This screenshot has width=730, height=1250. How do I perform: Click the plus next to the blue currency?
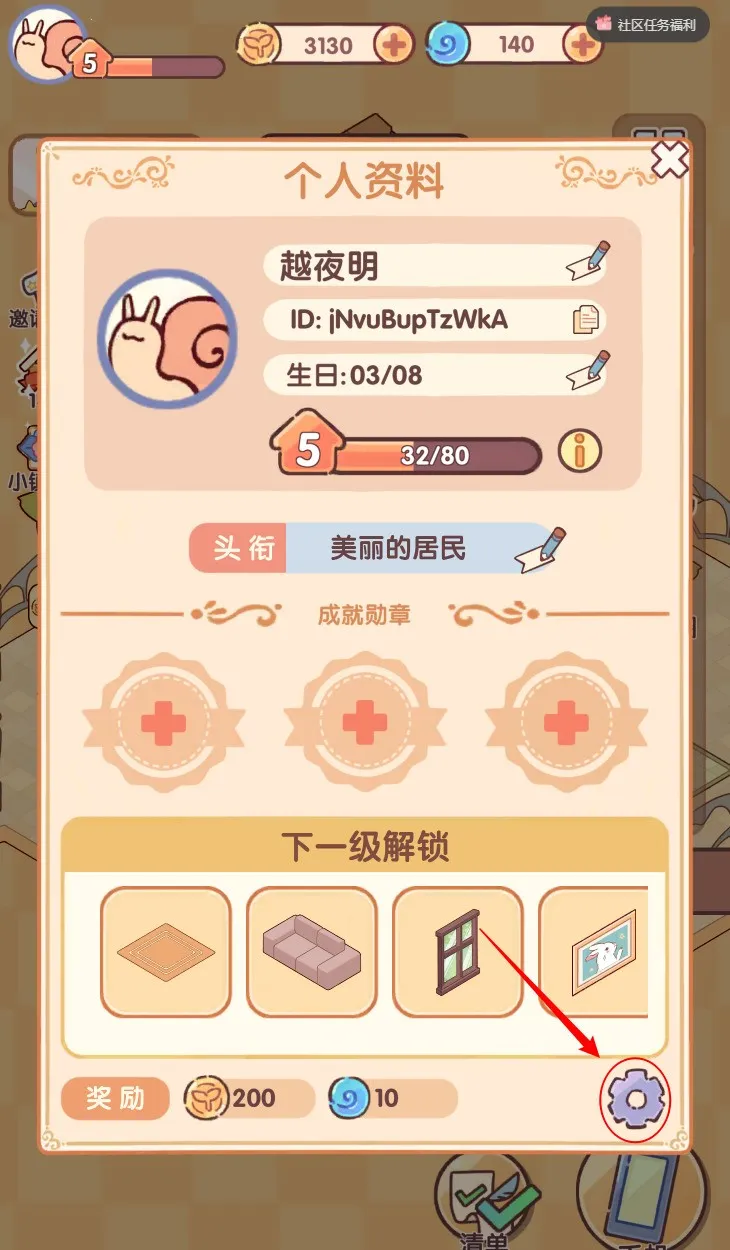[584, 45]
